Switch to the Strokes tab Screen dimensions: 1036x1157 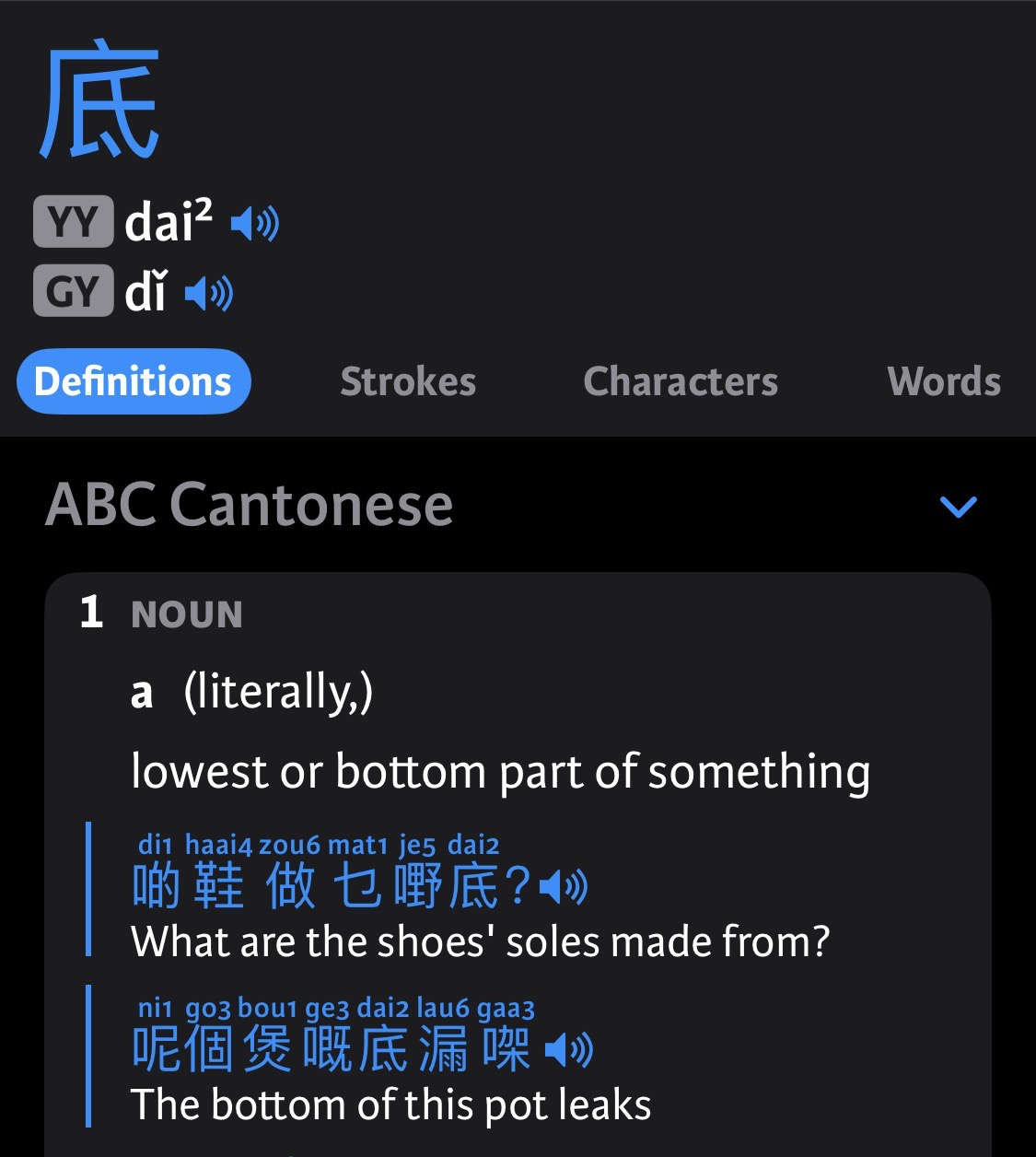click(x=408, y=381)
